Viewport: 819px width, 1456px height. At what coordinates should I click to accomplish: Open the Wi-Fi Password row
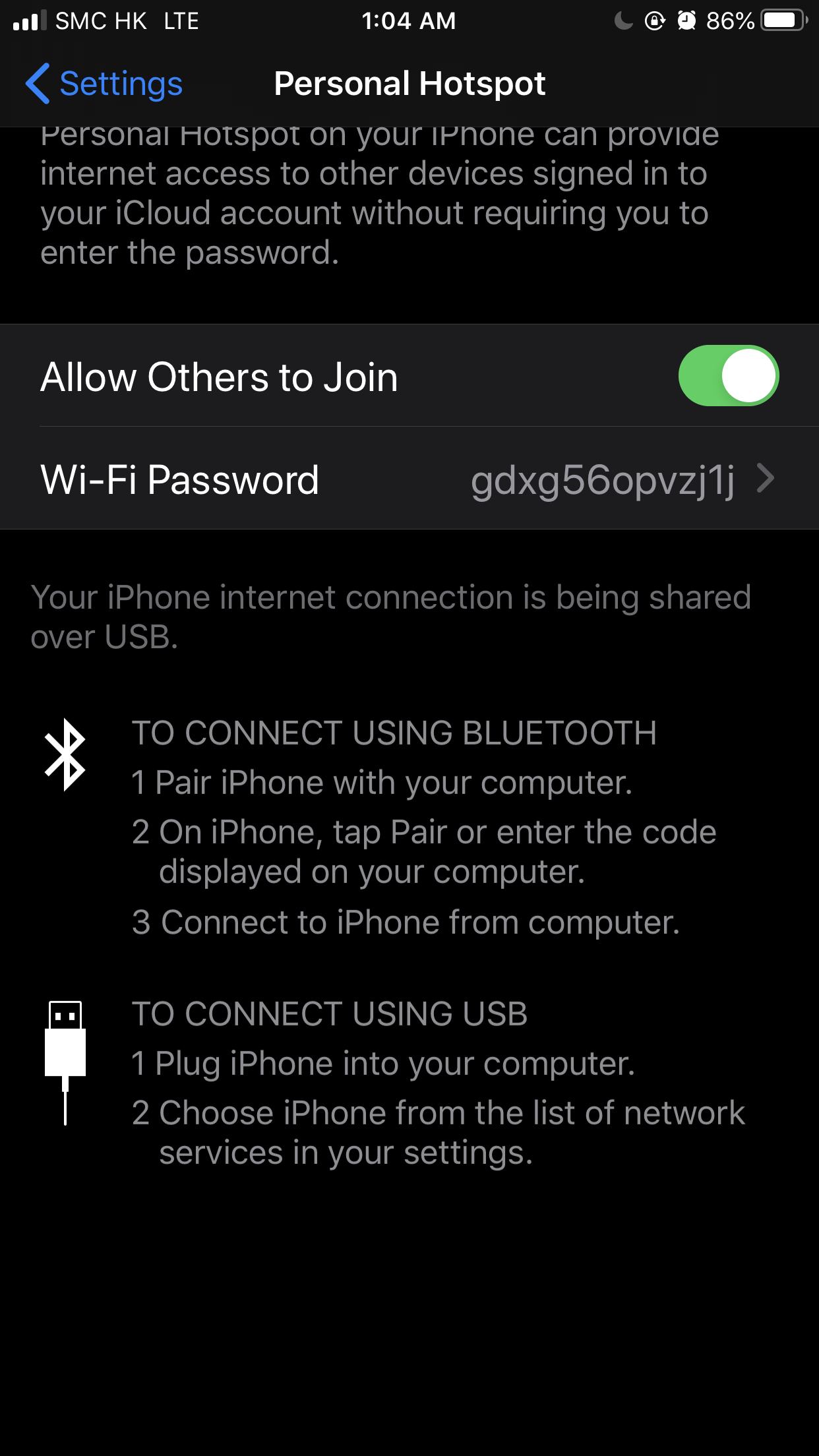[409, 479]
